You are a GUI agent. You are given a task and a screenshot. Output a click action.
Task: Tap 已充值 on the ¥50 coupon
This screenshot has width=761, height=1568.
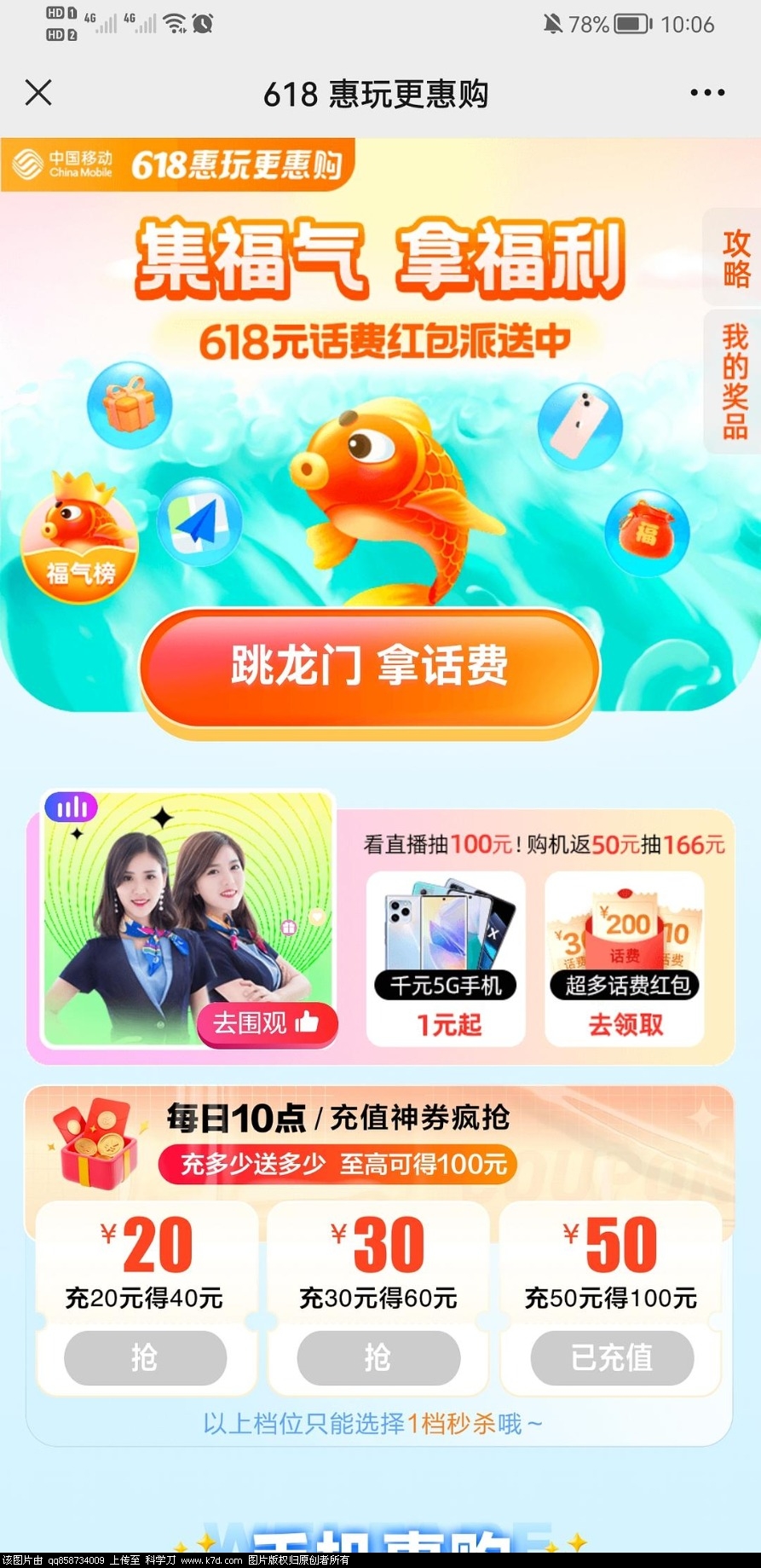tap(611, 1357)
